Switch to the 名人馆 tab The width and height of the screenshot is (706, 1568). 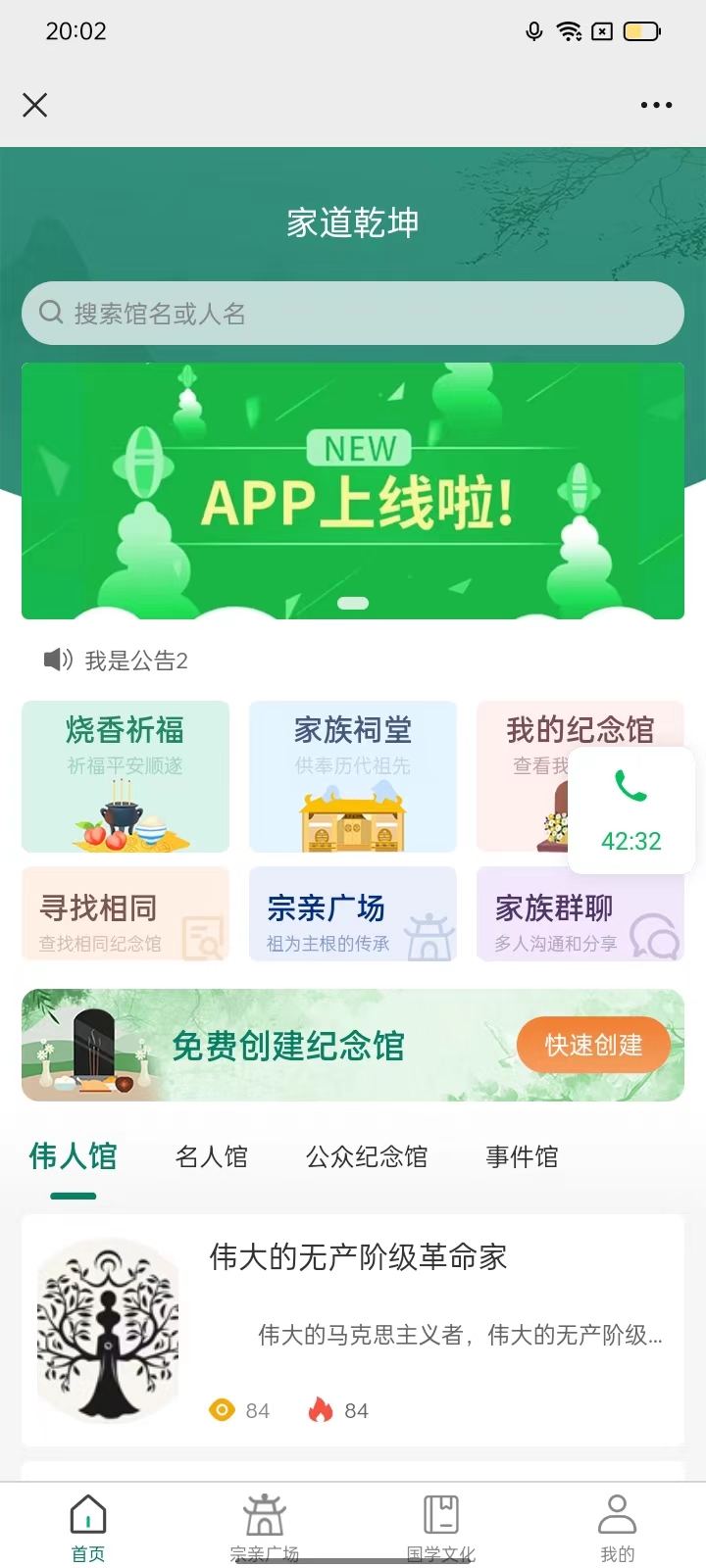(212, 1157)
